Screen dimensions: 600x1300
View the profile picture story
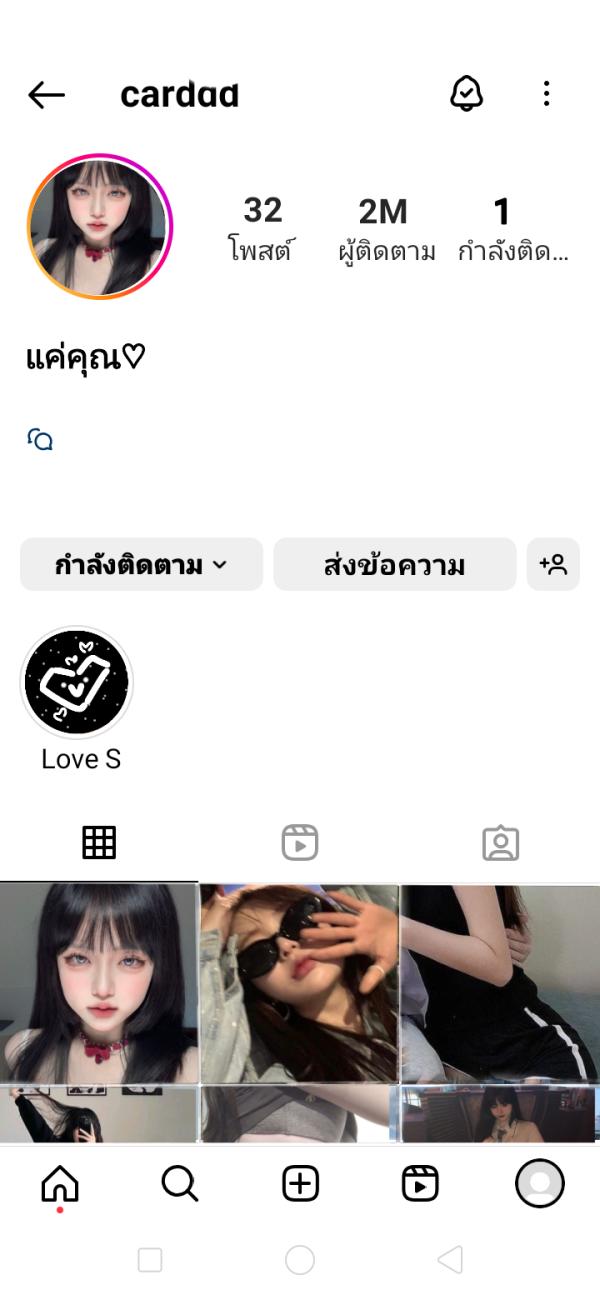[100, 227]
